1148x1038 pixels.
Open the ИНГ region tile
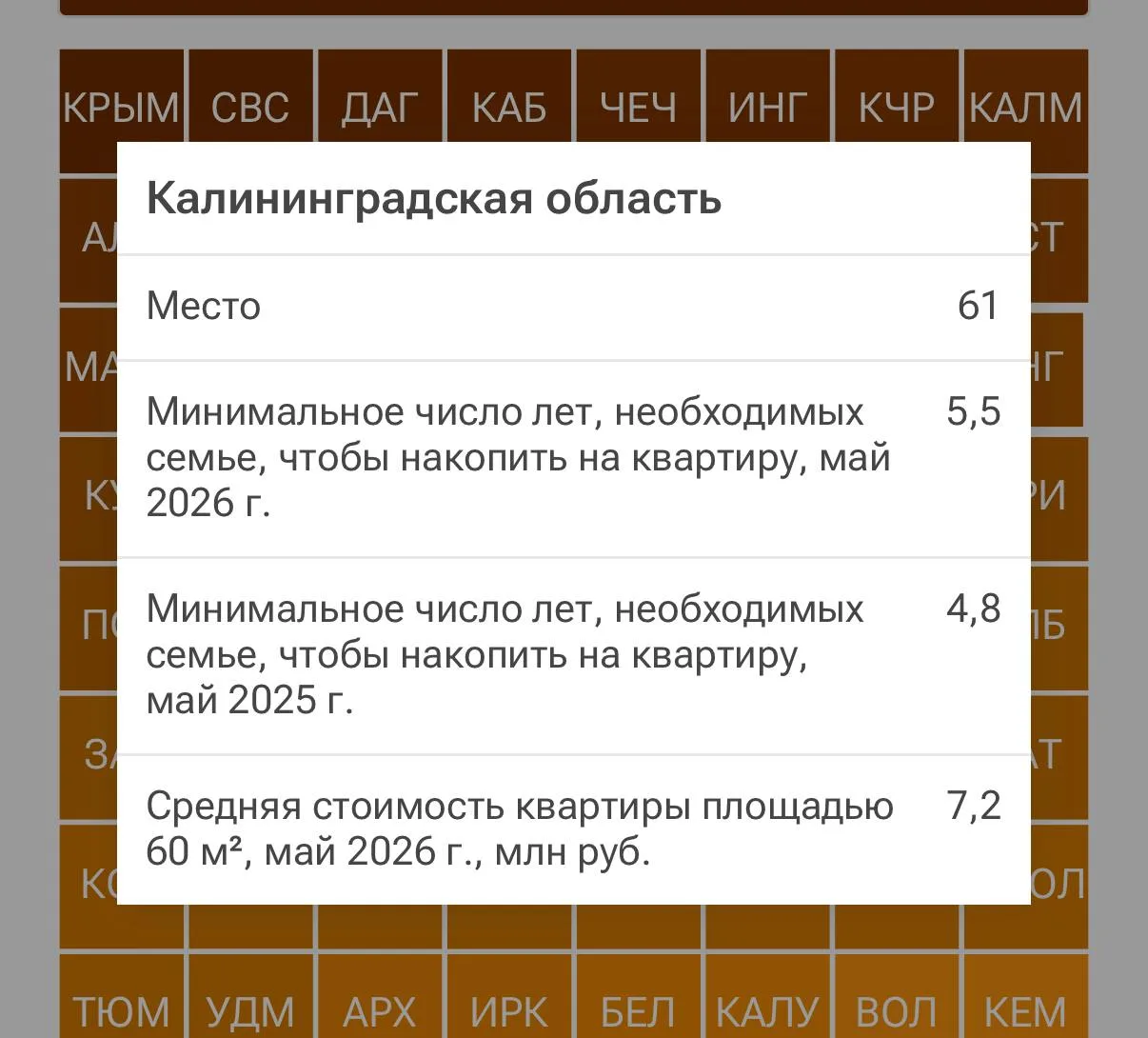(x=768, y=109)
